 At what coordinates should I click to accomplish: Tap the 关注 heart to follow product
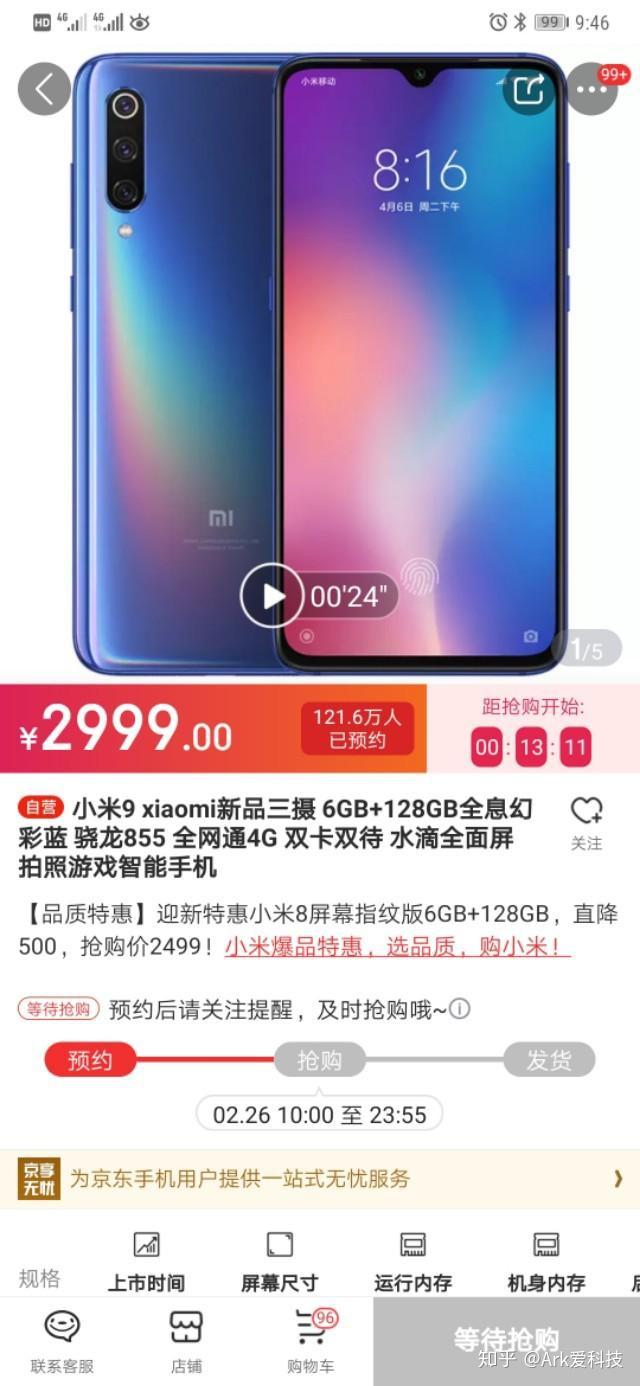pos(587,823)
